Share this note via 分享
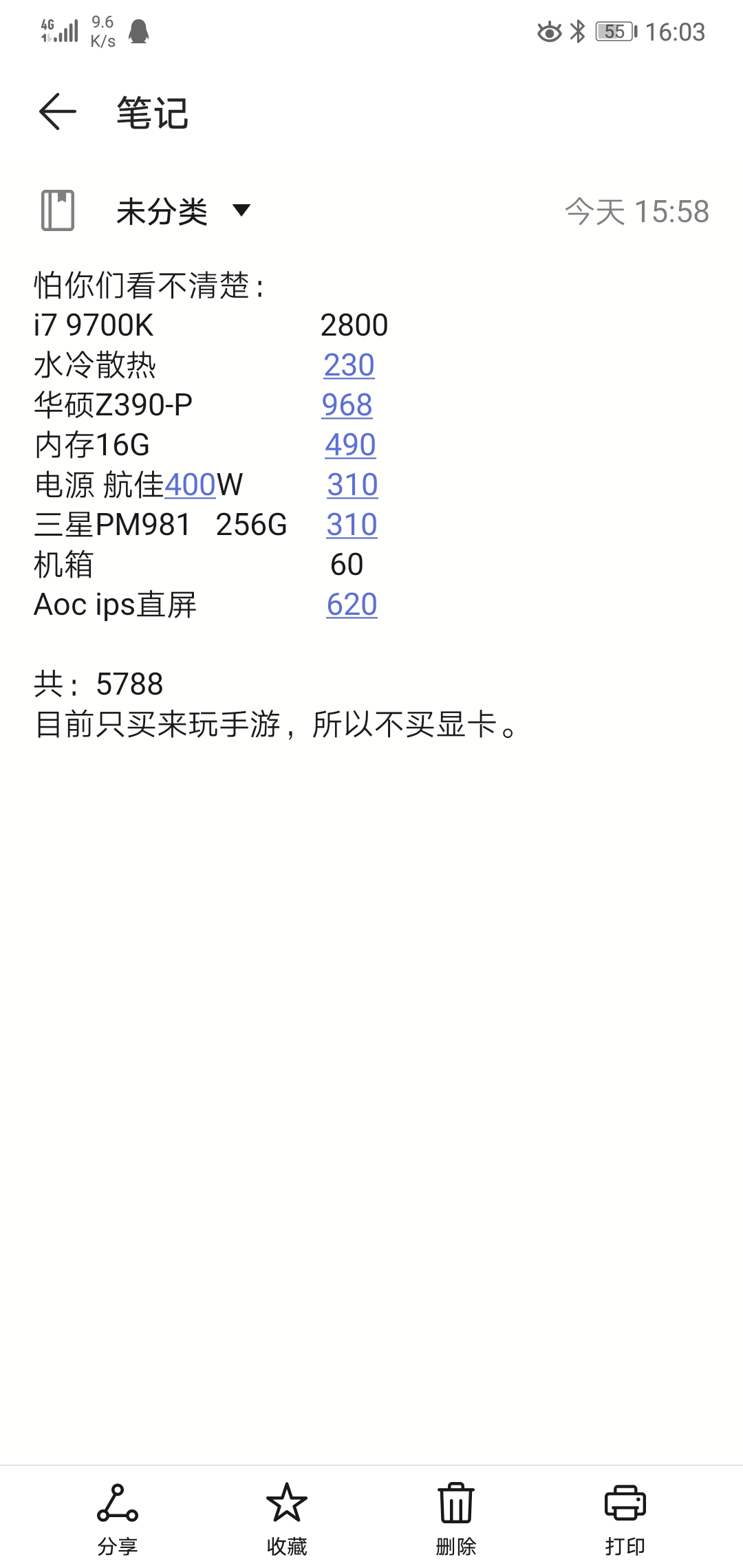The width and height of the screenshot is (743, 1568). click(118, 1518)
